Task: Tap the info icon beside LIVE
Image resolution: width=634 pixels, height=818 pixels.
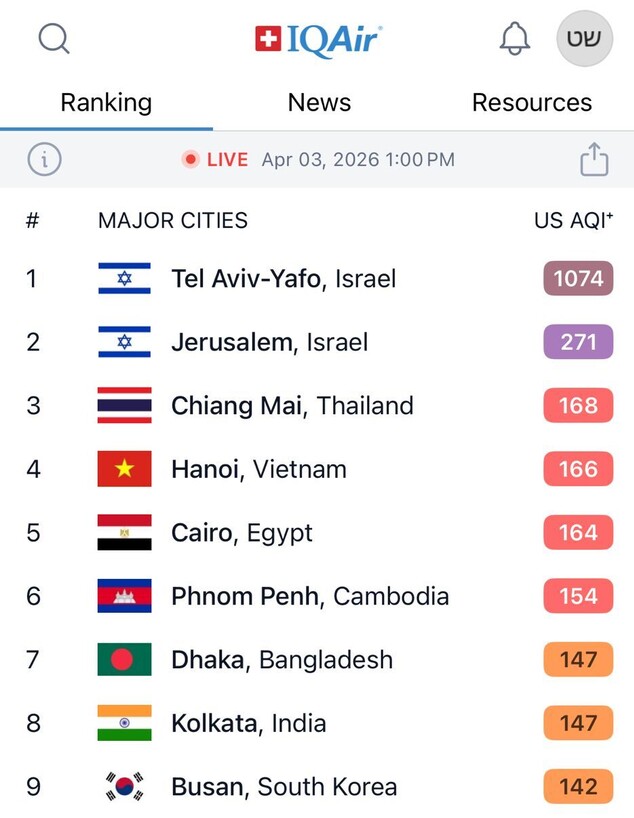Action: (45, 160)
